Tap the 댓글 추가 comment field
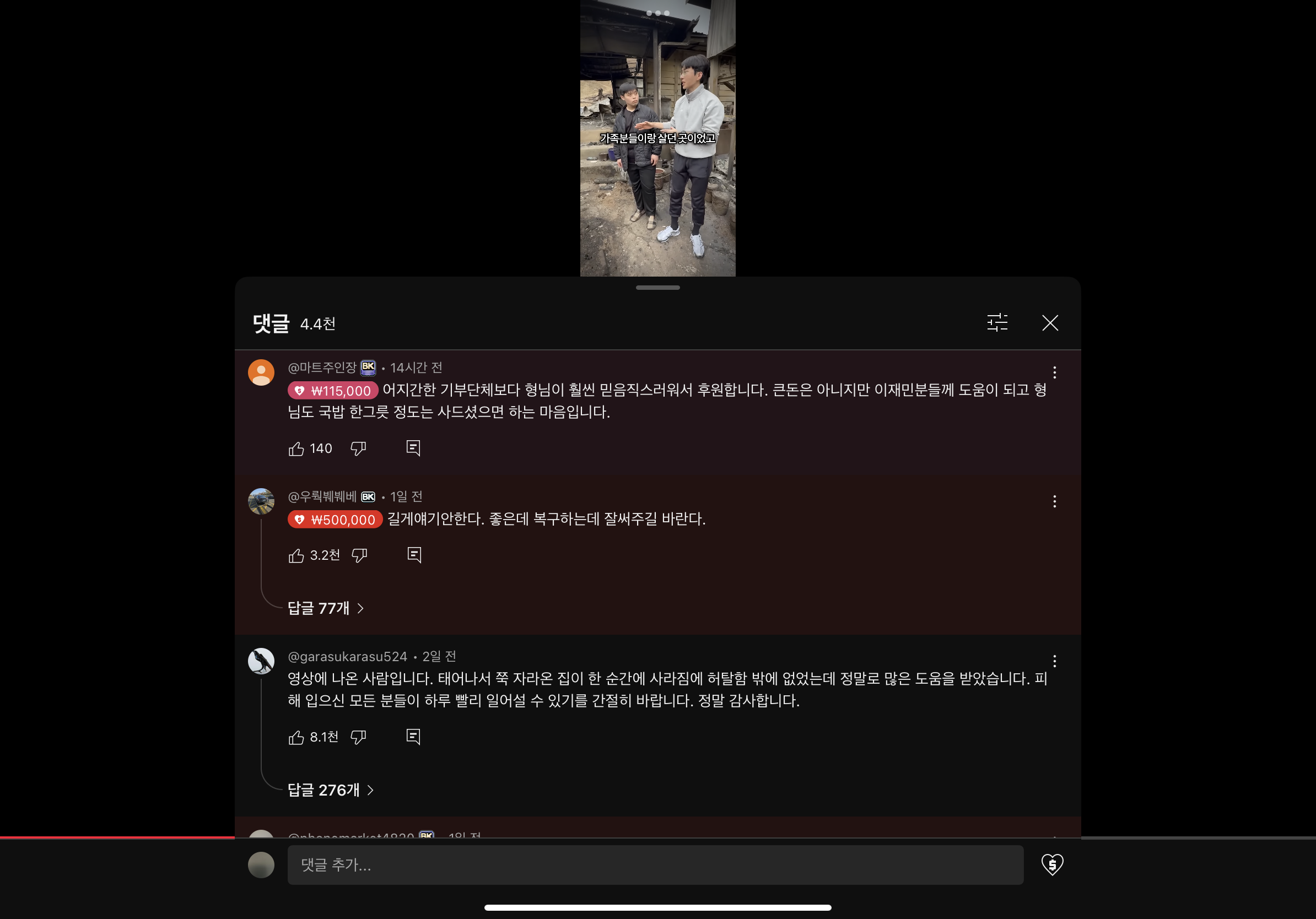 click(x=655, y=864)
